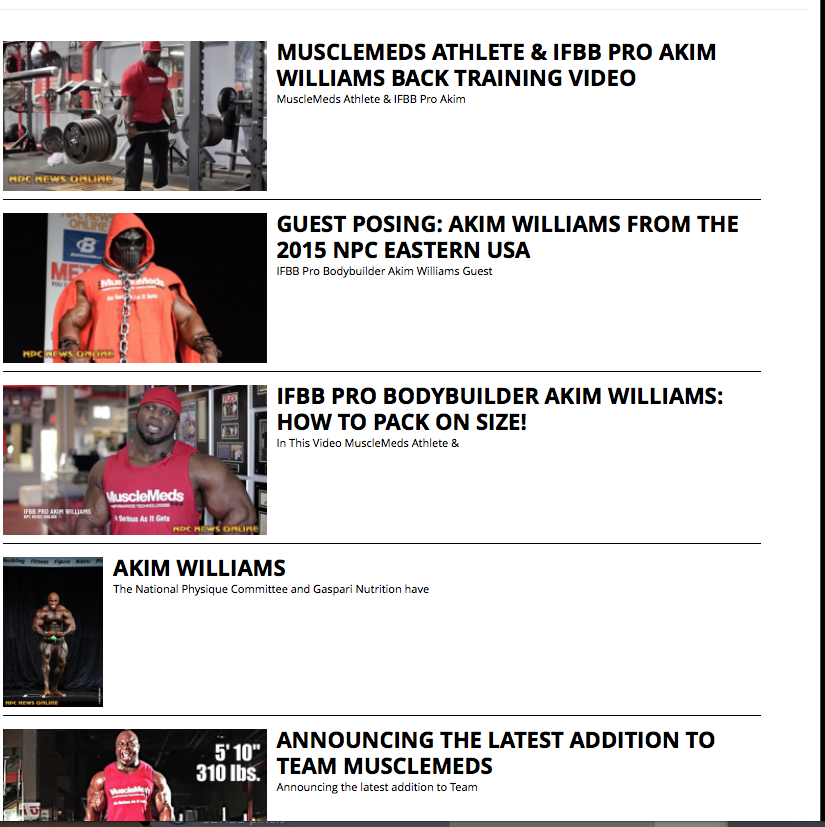The image size is (825, 827).
Task: Open the "Akim Williams" article headline
Action: (x=199, y=567)
